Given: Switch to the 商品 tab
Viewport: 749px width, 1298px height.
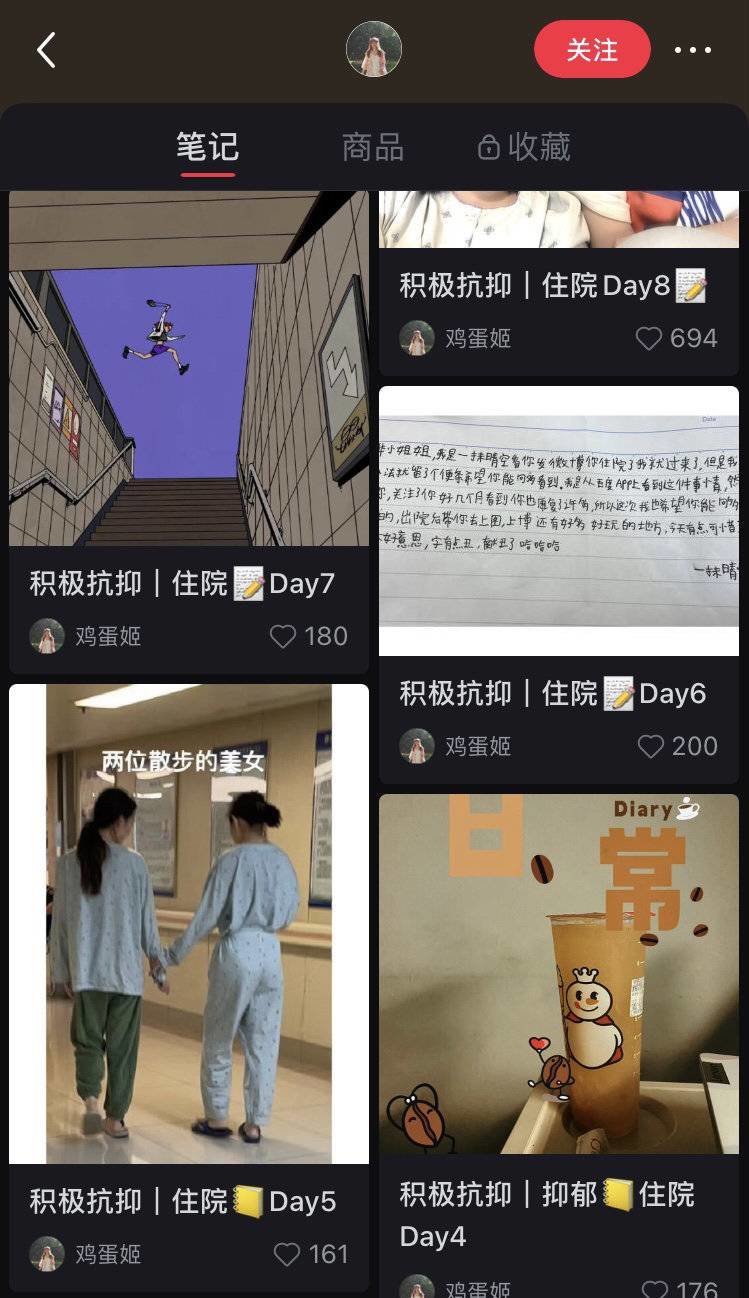Looking at the screenshot, I should [372, 146].
